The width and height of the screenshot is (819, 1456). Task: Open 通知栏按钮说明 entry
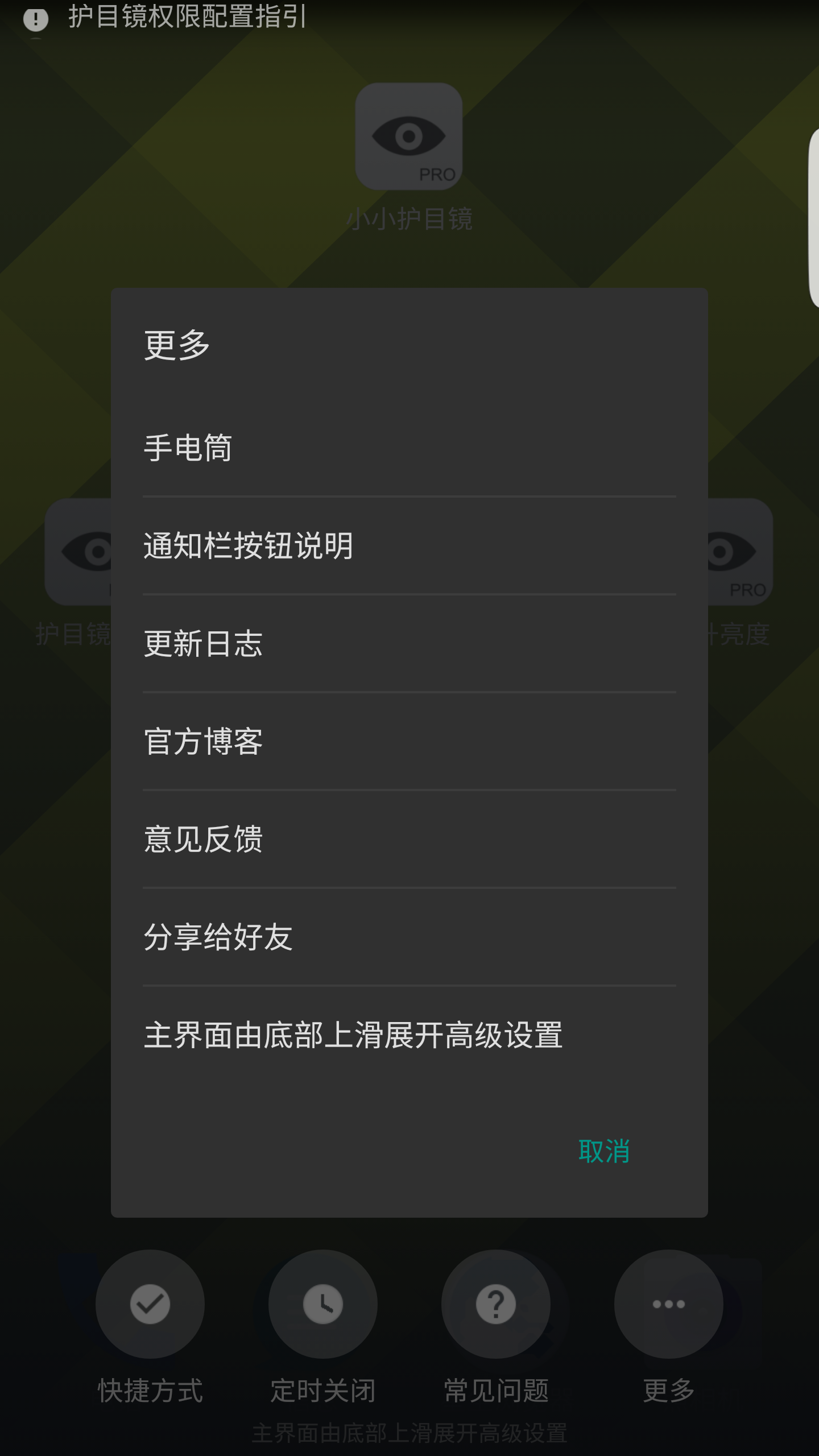tap(409, 546)
